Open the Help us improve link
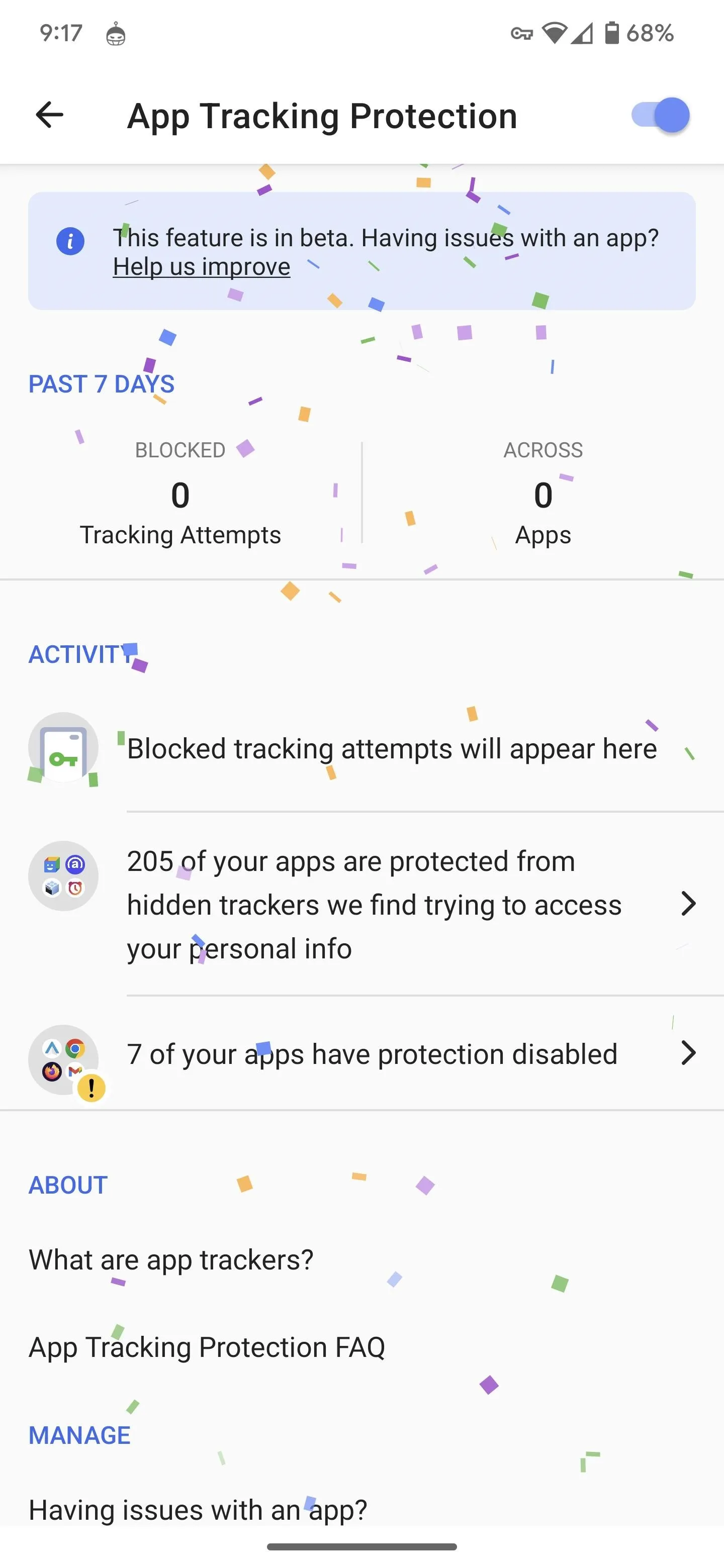This screenshot has width=724, height=1568. (202, 267)
